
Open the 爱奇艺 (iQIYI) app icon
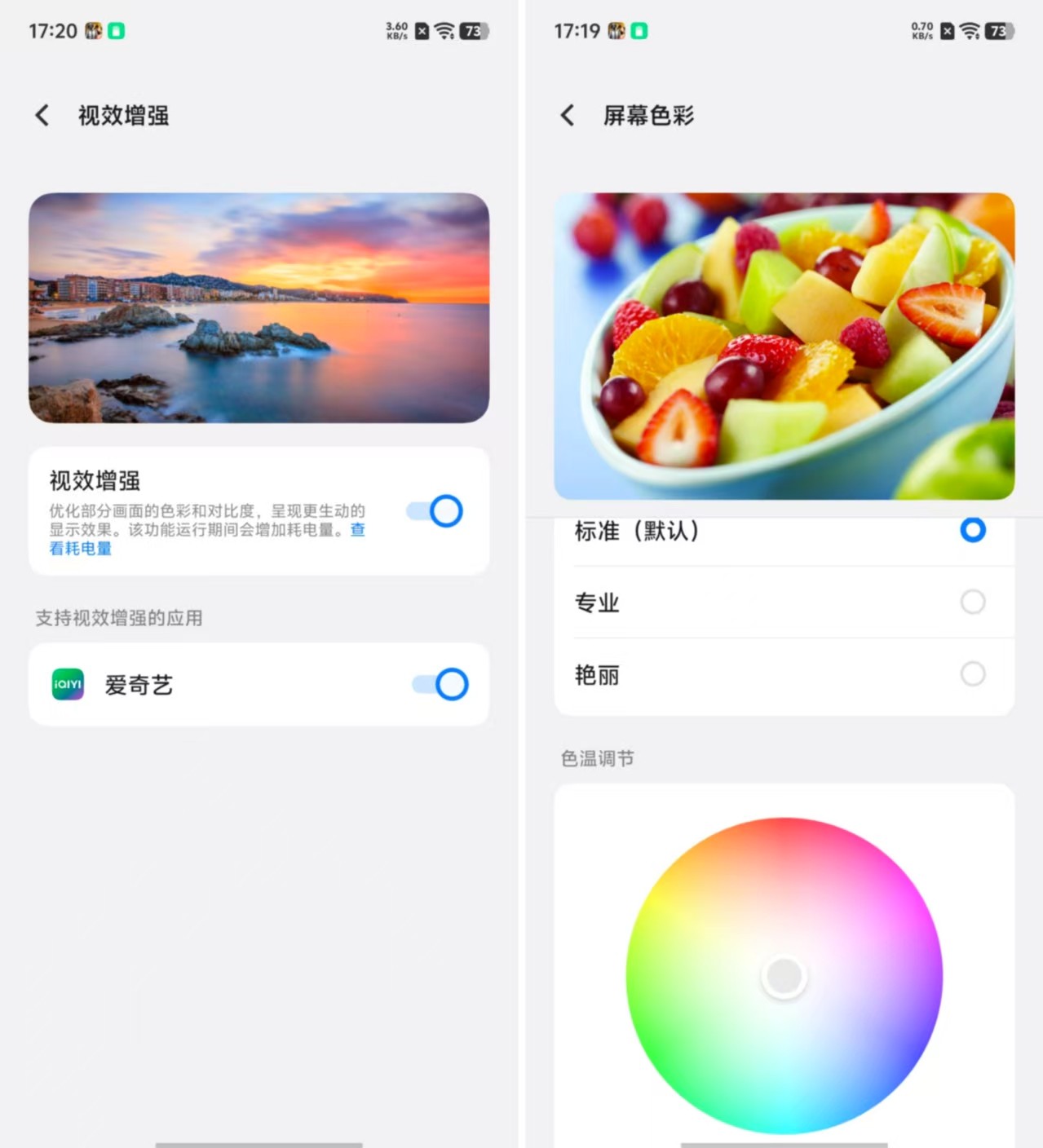click(66, 685)
